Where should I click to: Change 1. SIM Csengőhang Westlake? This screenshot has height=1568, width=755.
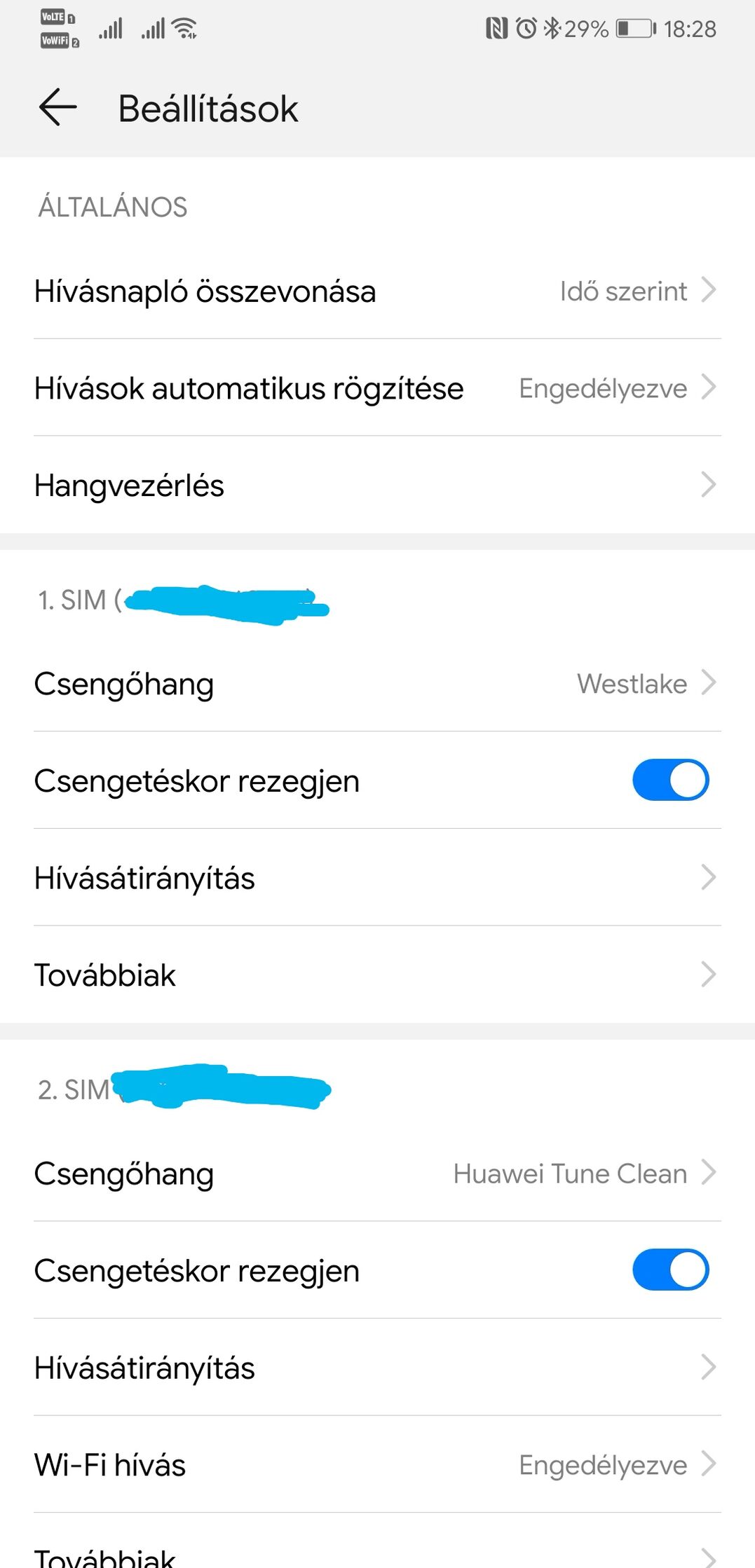pos(377,683)
